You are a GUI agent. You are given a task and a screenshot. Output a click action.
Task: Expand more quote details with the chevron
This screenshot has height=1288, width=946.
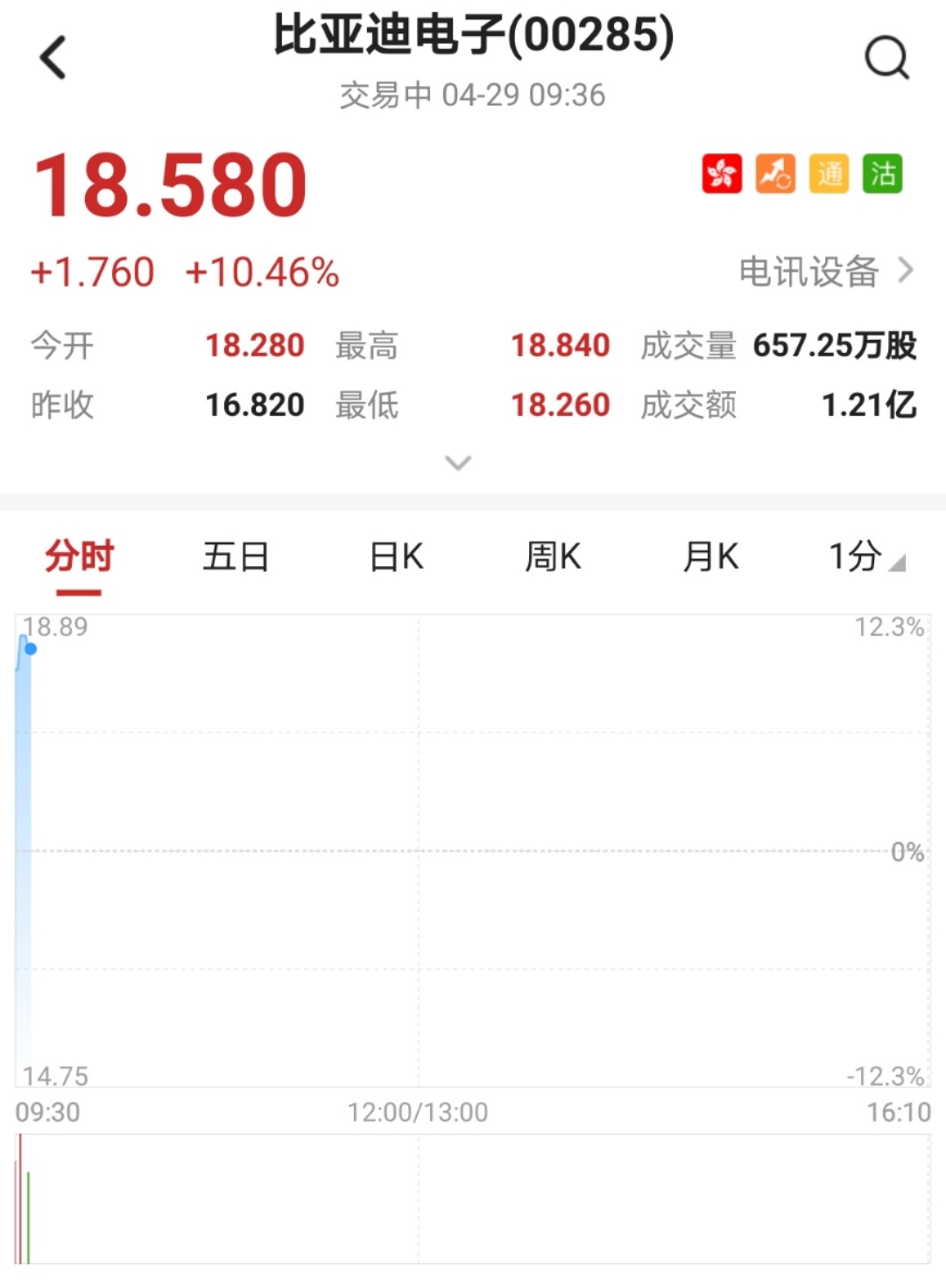[458, 463]
